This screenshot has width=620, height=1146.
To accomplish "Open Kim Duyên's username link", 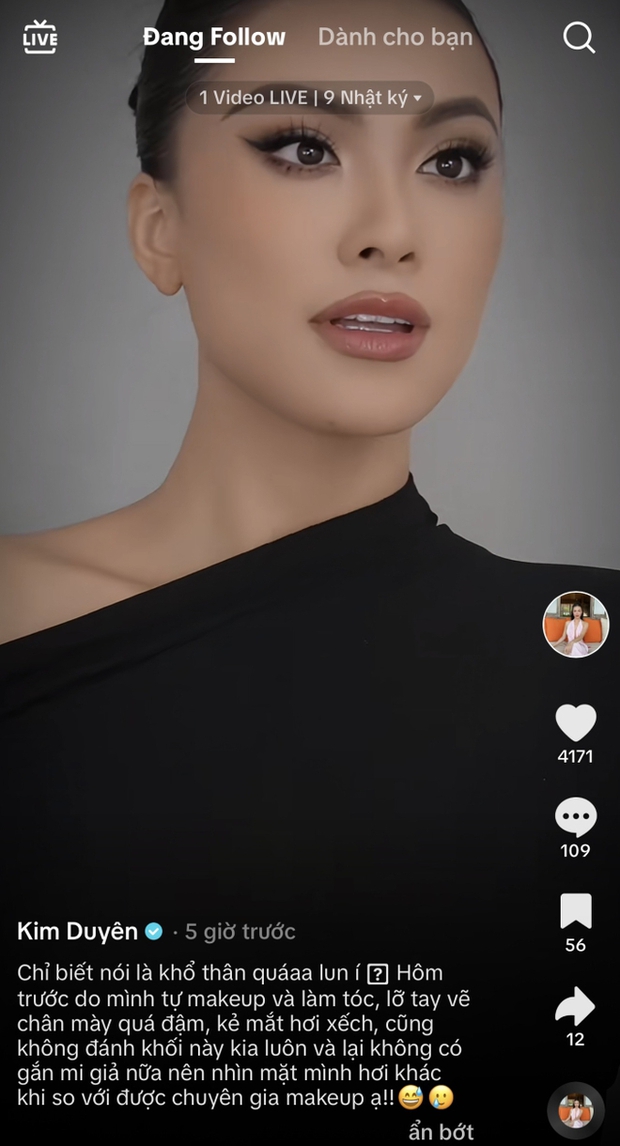I will [x=78, y=931].
